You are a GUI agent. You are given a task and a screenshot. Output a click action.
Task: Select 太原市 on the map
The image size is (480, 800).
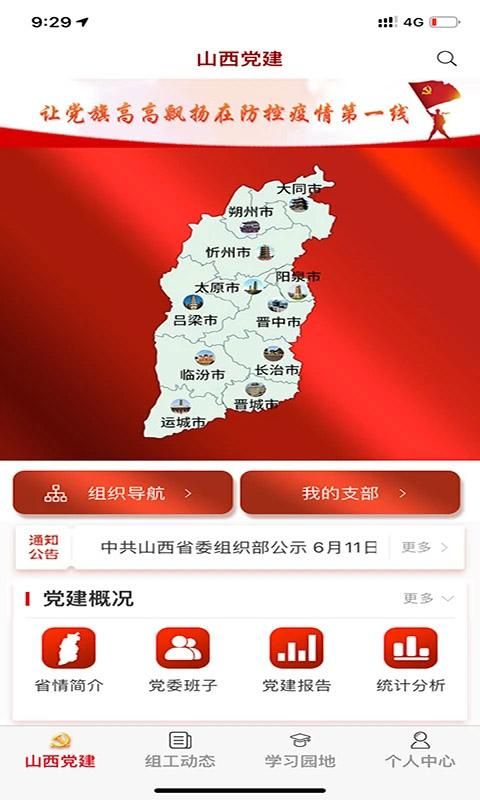point(217,288)
